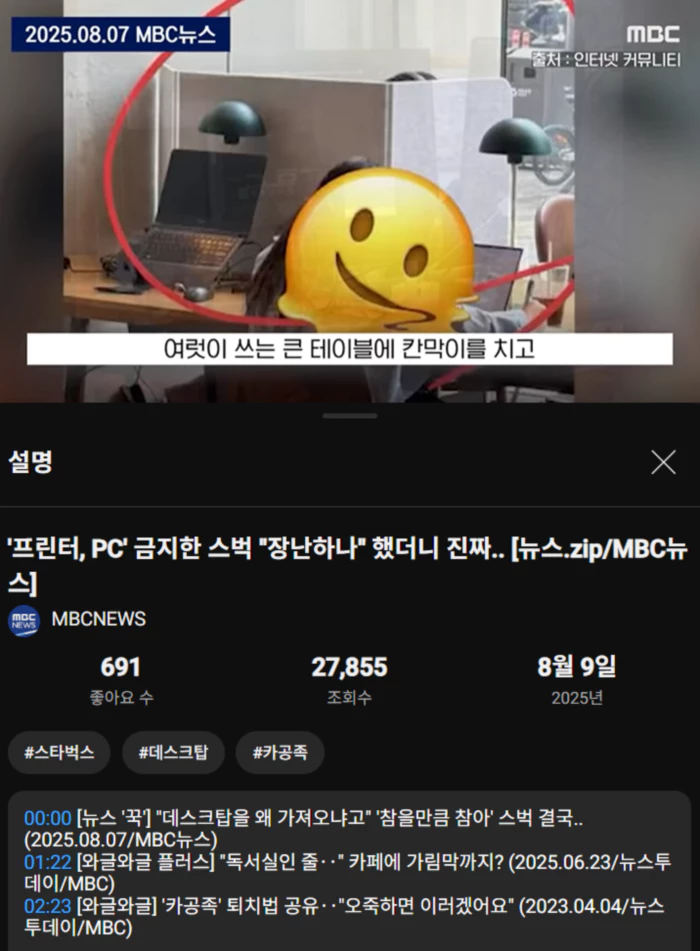Select the #데스크탑 hashtag chip
This screenshot has width=700, height=951.
coord(173,752)
